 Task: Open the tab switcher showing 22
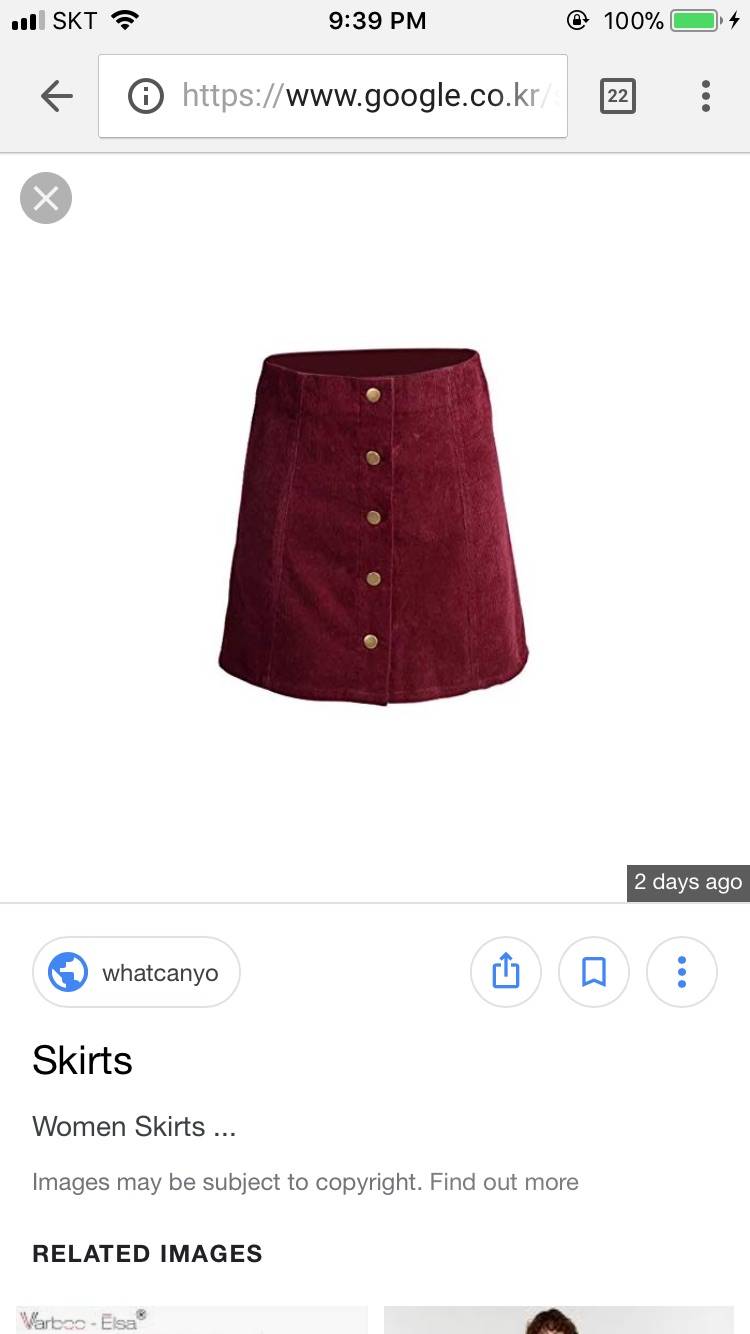(x=617, y=96)
